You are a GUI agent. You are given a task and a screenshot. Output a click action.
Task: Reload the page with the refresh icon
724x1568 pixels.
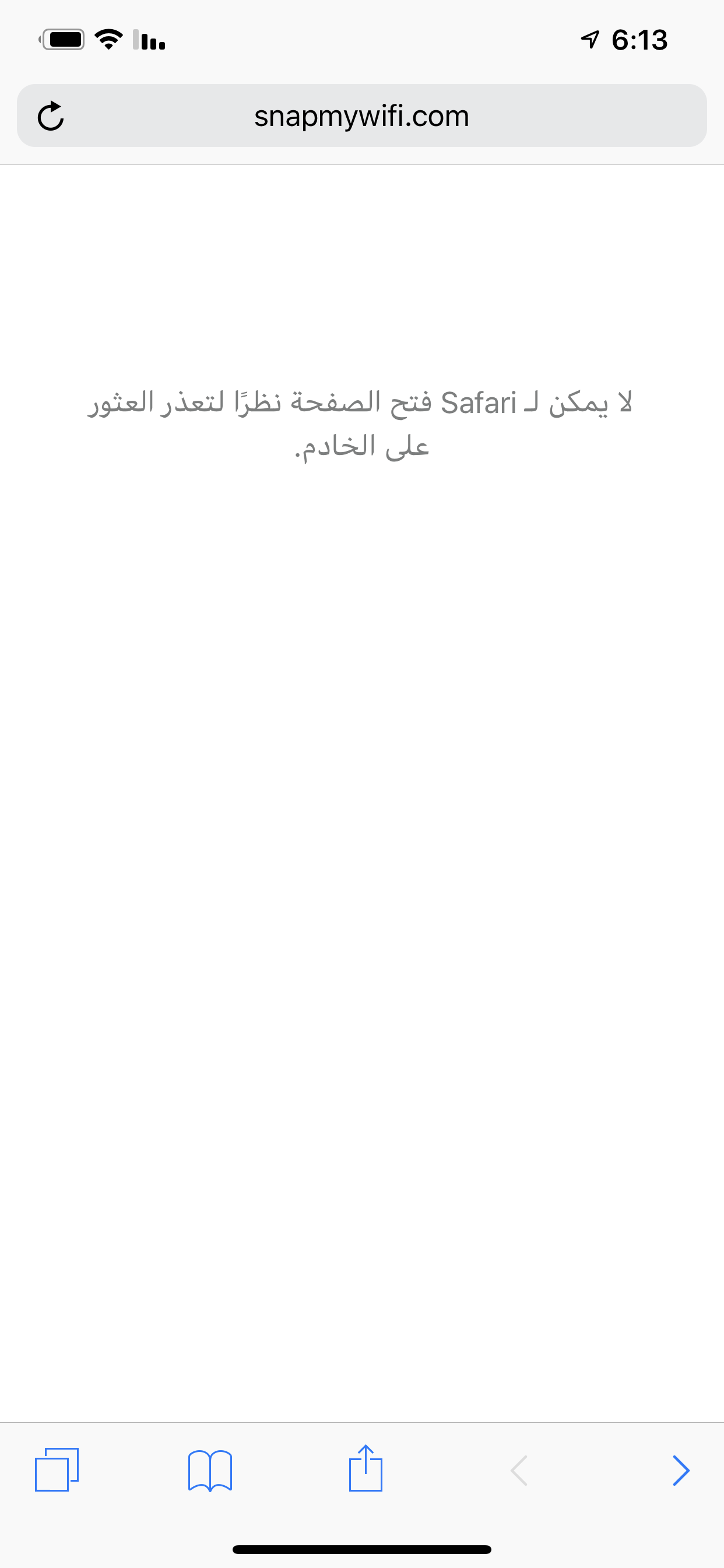(51, 116)
